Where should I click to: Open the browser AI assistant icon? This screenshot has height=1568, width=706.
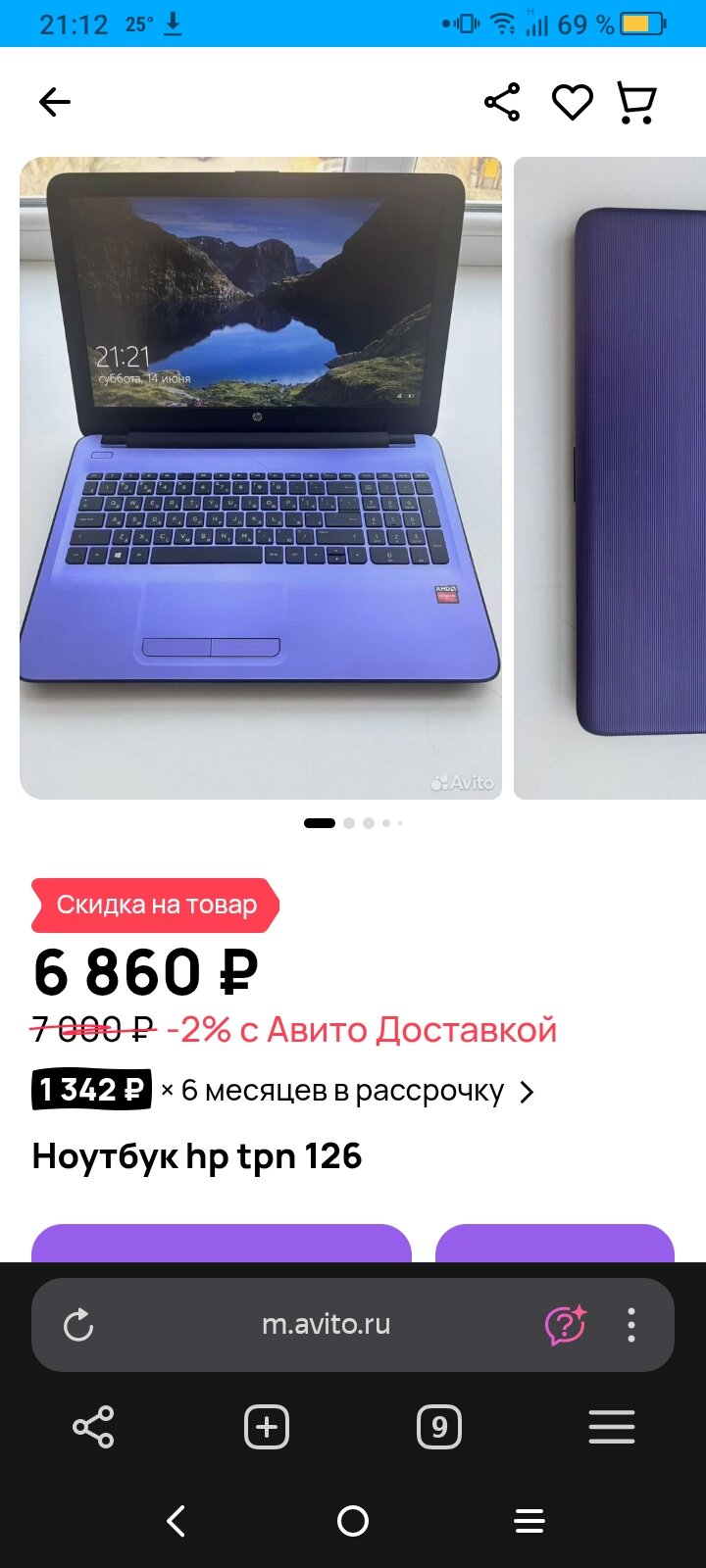565,1325
